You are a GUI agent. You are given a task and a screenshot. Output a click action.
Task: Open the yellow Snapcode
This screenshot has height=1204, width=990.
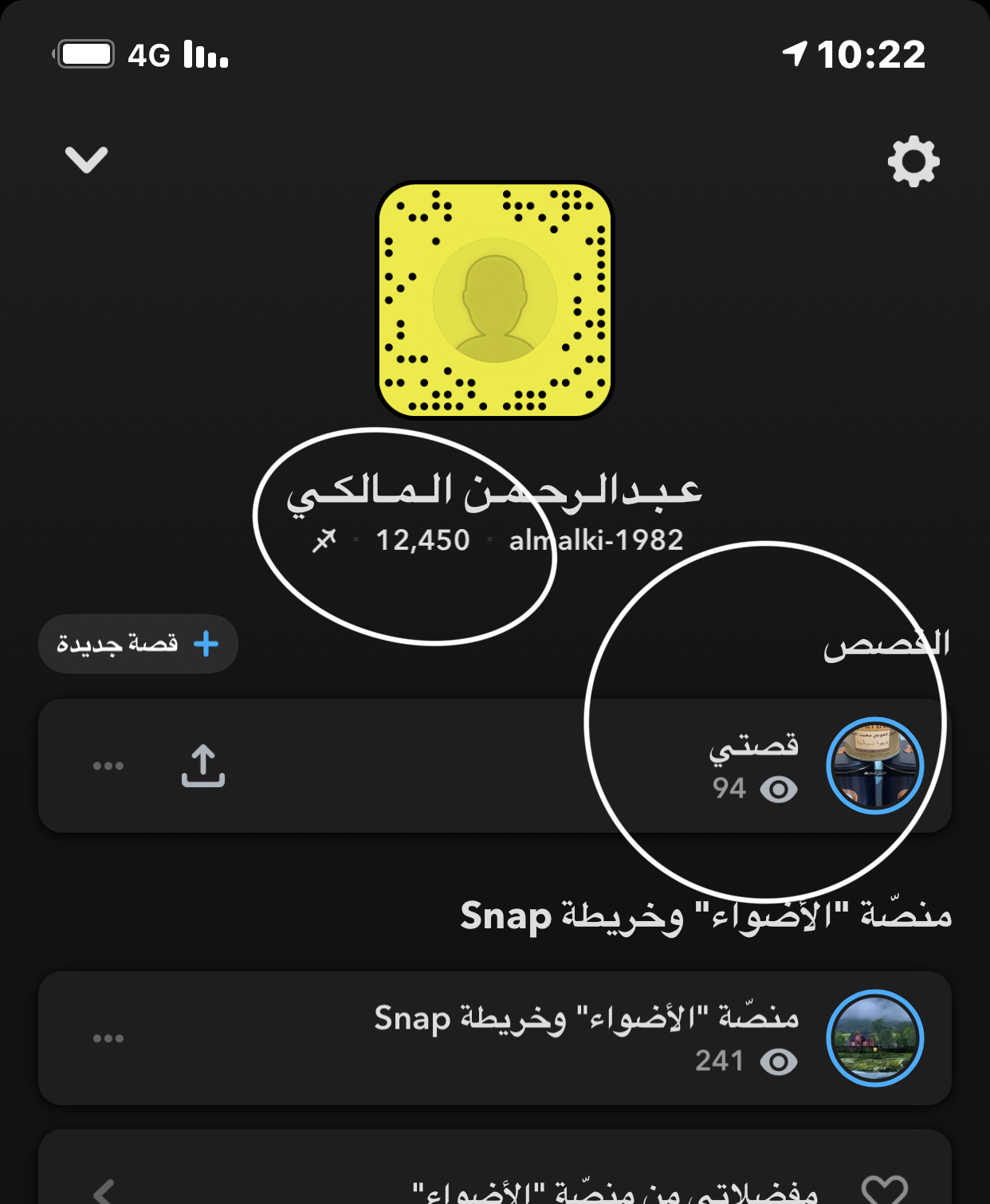coord(495,300)
